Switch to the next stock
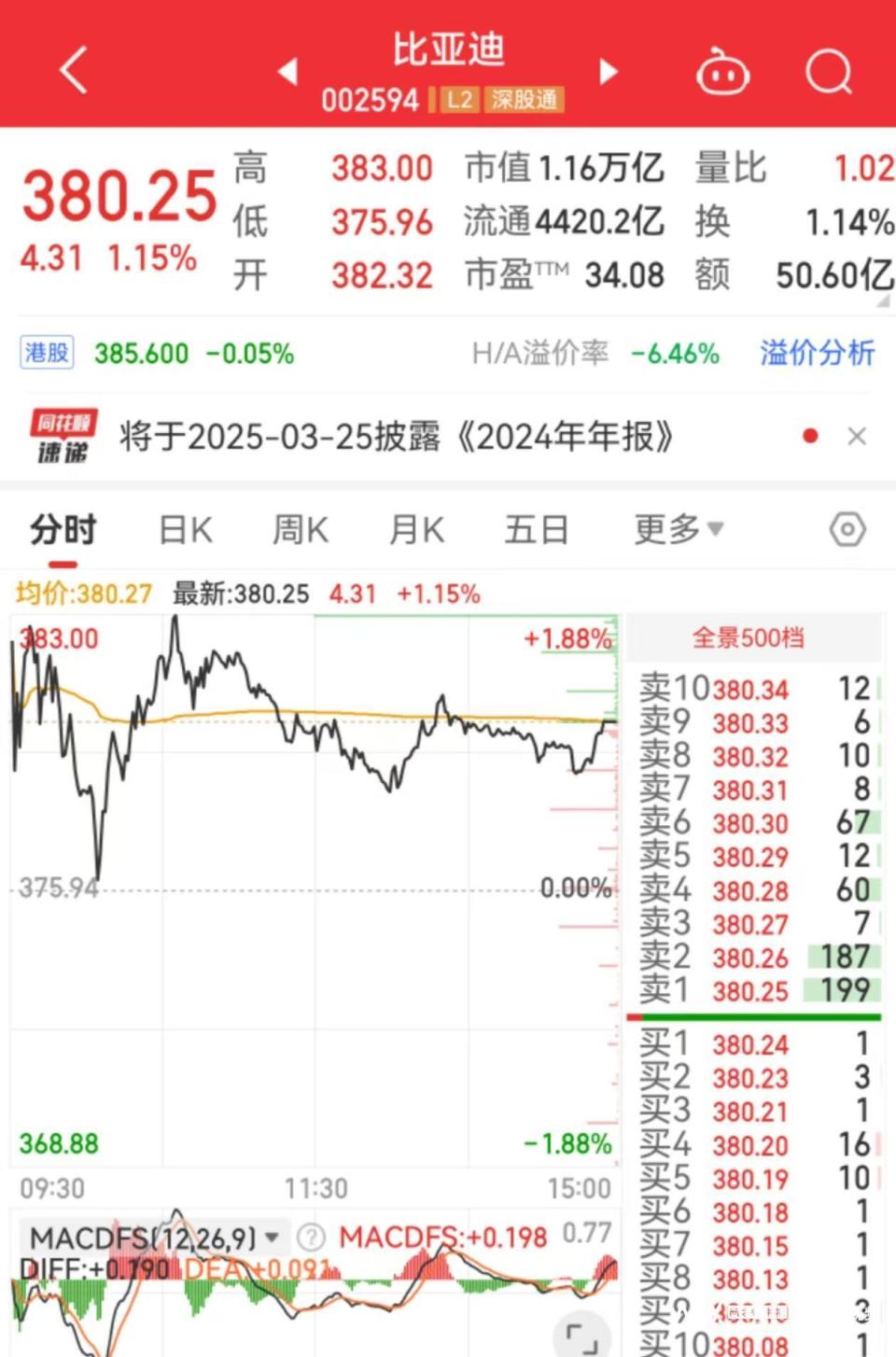This screenshot has width=896, height=1357. pos(609,72)
